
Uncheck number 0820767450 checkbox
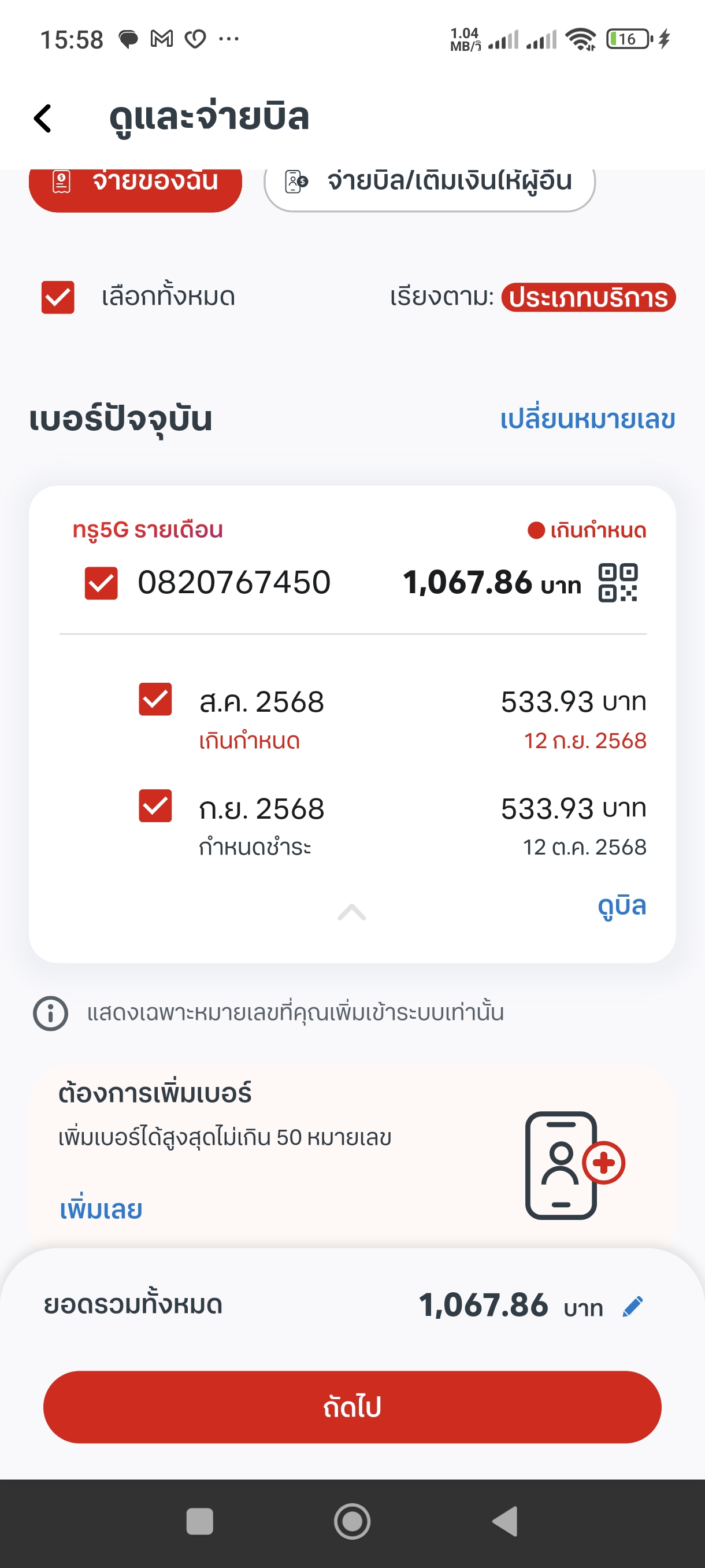coord(101,583)
